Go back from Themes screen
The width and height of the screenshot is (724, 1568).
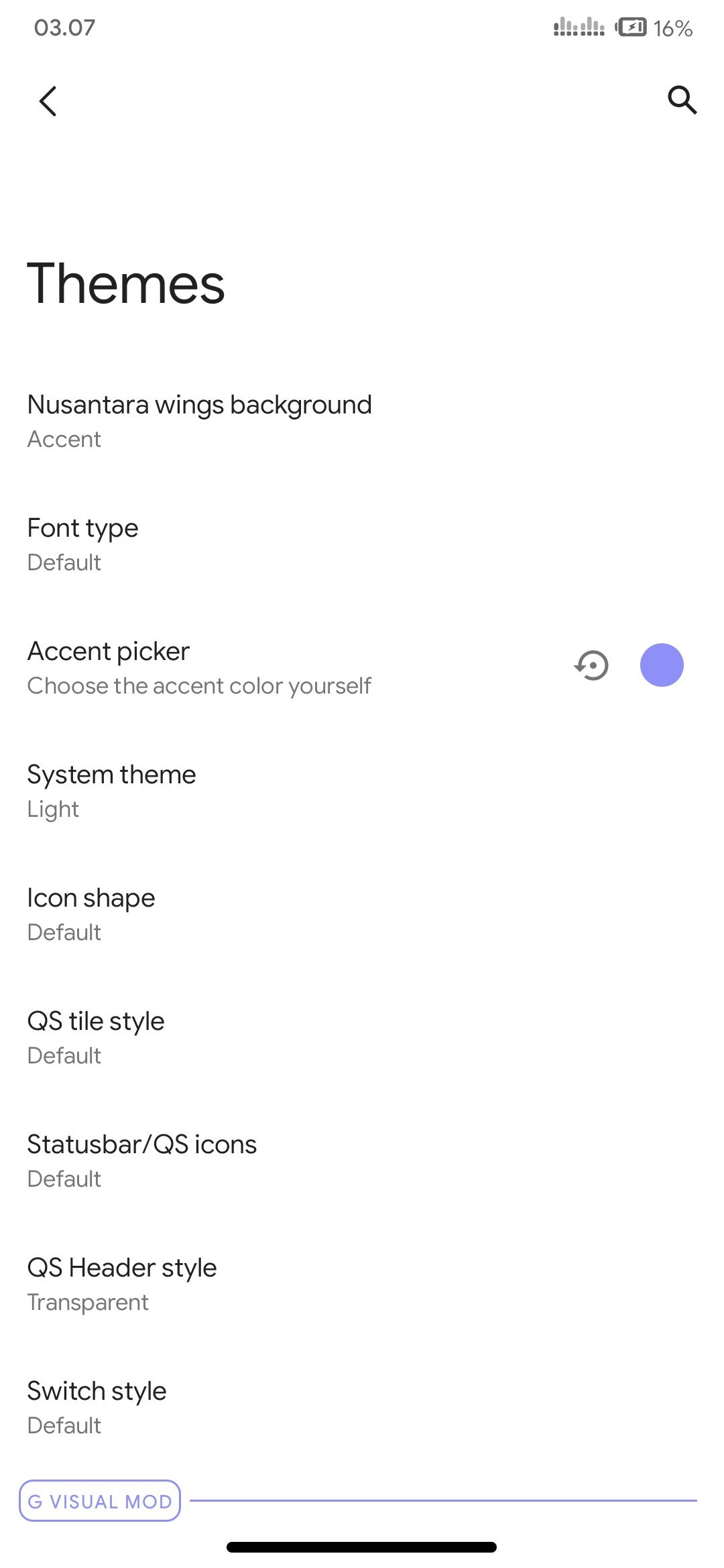point(48,101)
